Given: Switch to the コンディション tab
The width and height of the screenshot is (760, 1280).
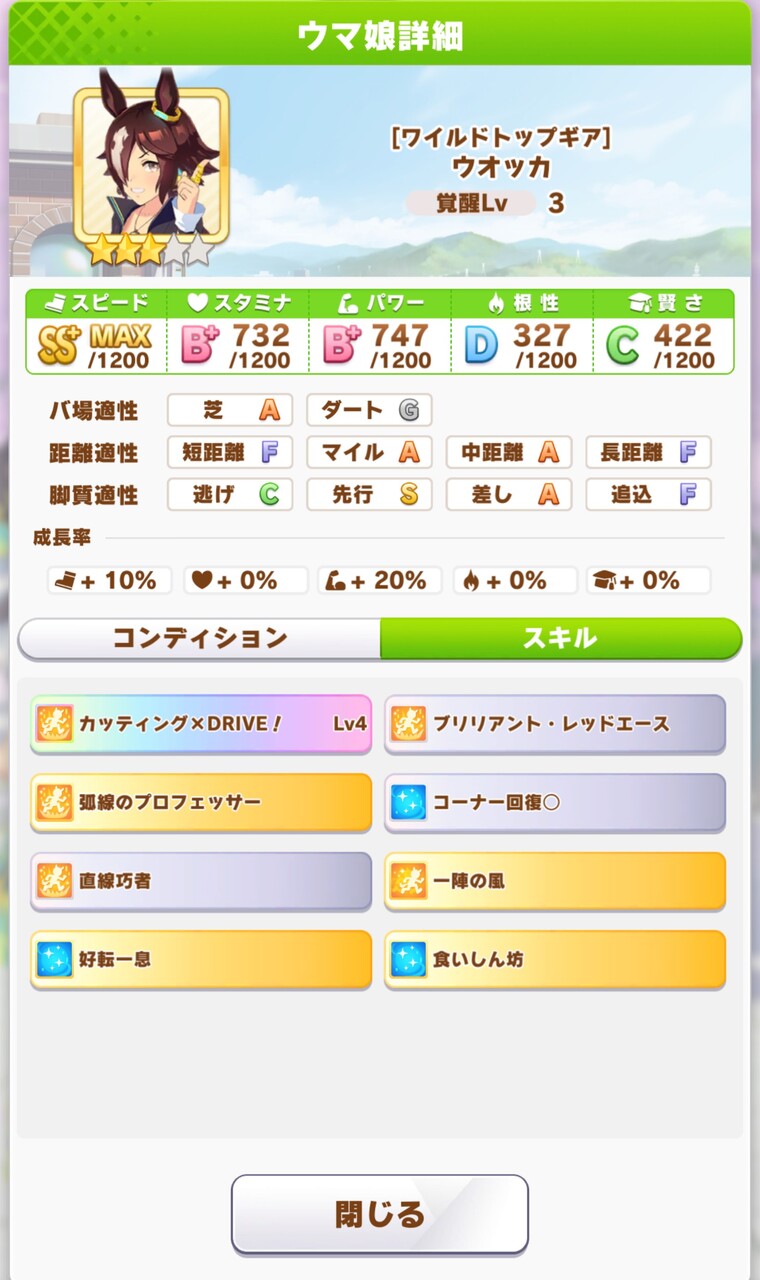Looking at the screenshot, I should click(199, 638).
